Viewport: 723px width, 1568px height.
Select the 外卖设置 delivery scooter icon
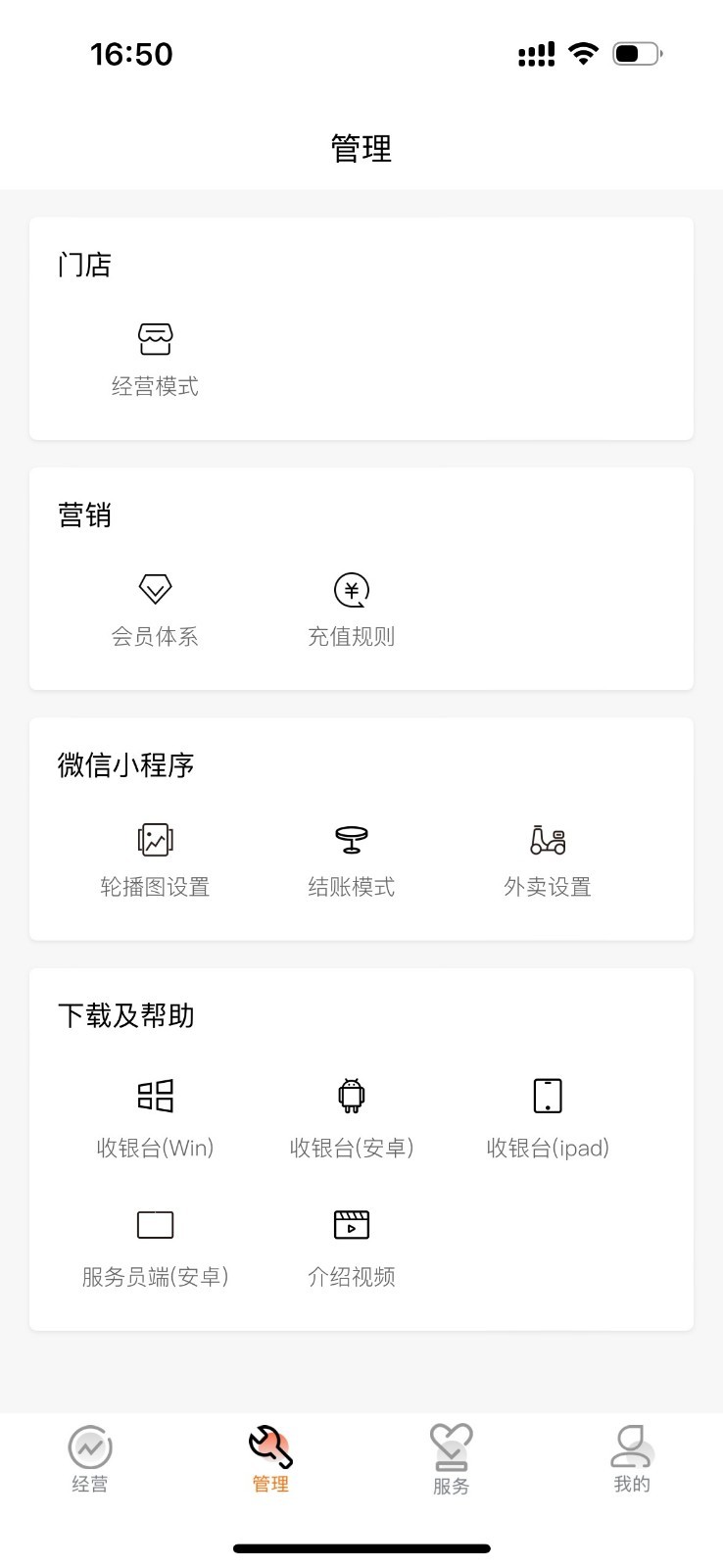548,839
